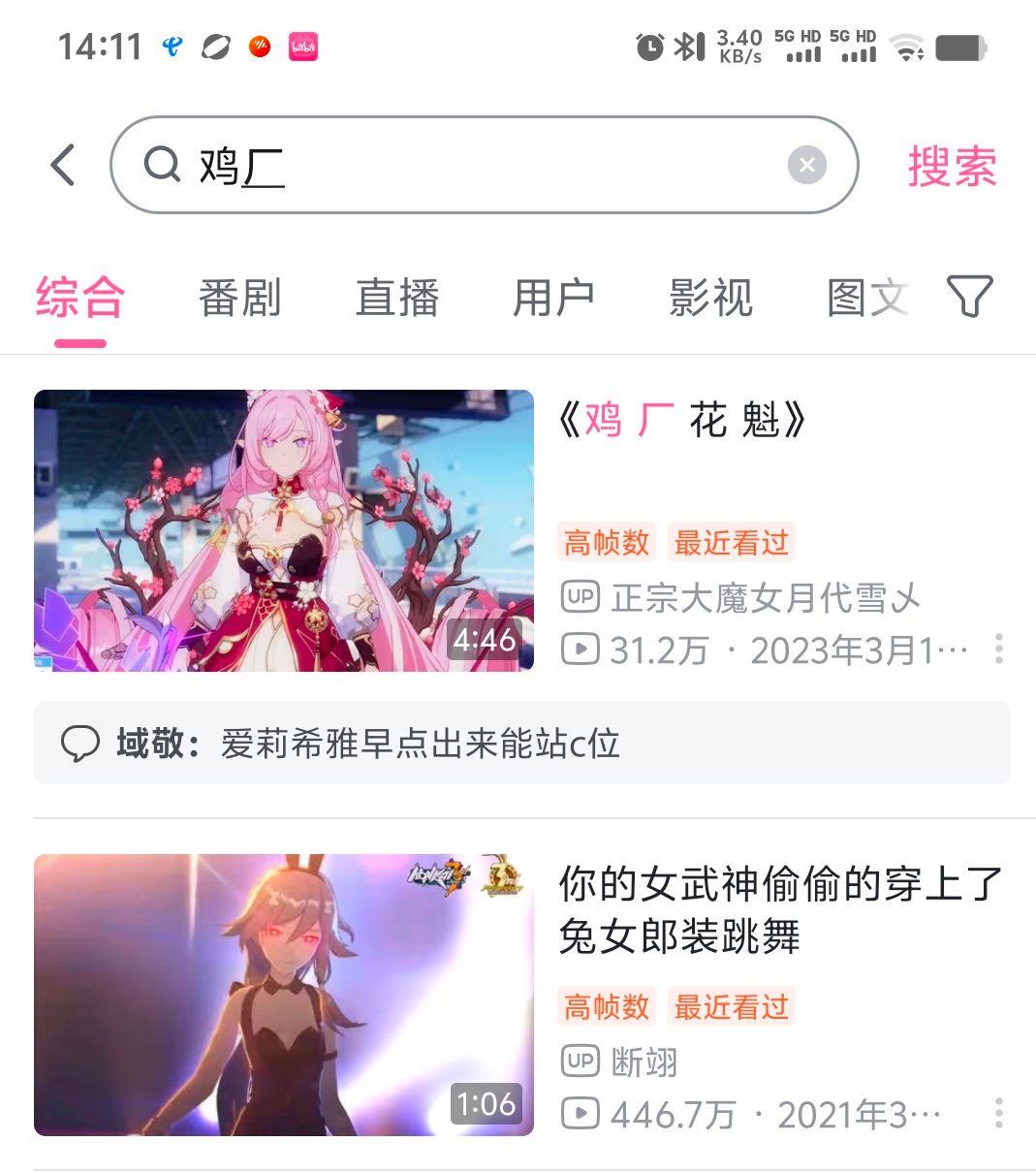This screenshot has width=1036, height=1173.
Task: Tap the pink 搜索 button
Action: pyautogui.click(x=952, y=166)
